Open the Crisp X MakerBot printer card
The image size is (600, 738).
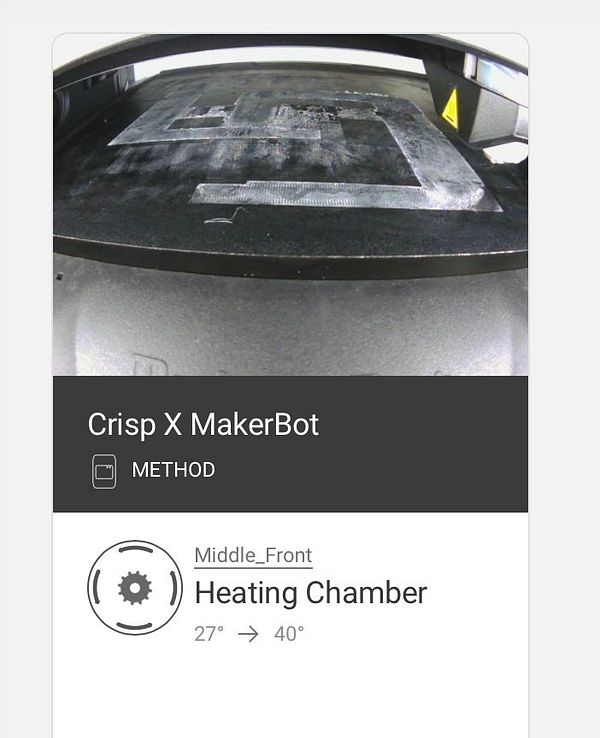[203, 425]
